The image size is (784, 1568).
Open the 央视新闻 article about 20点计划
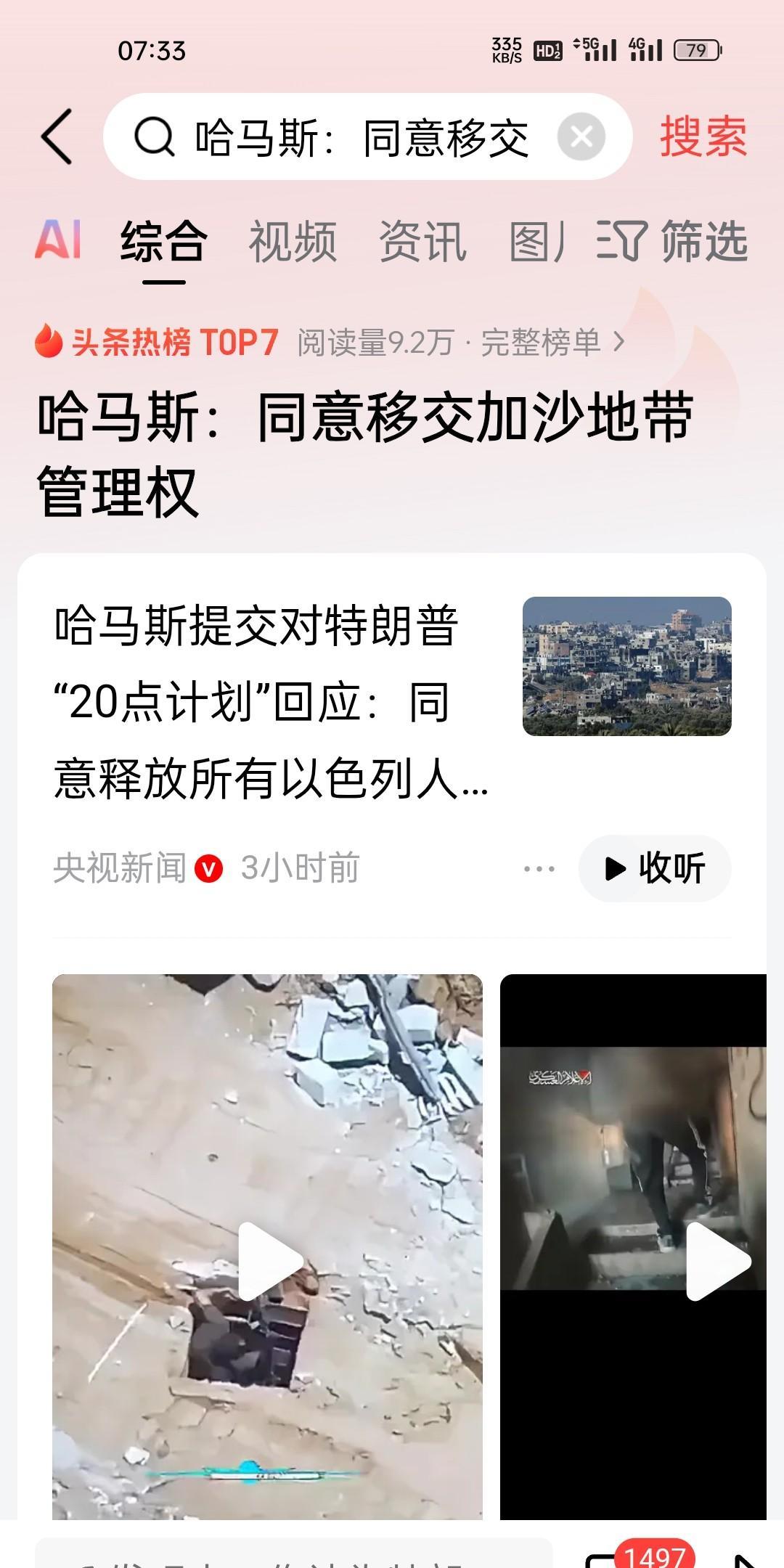coord(269,701)
